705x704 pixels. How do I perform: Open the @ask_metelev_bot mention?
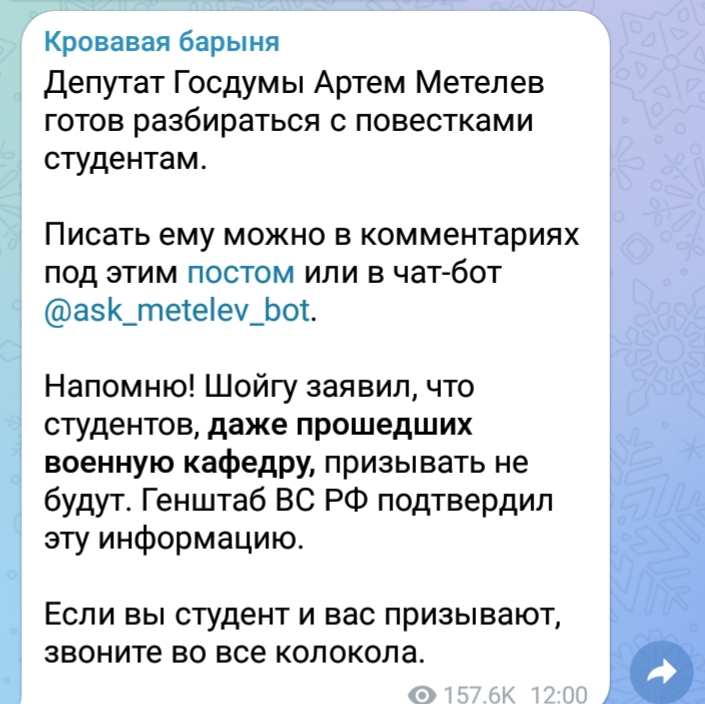click(x=180, y=310)
